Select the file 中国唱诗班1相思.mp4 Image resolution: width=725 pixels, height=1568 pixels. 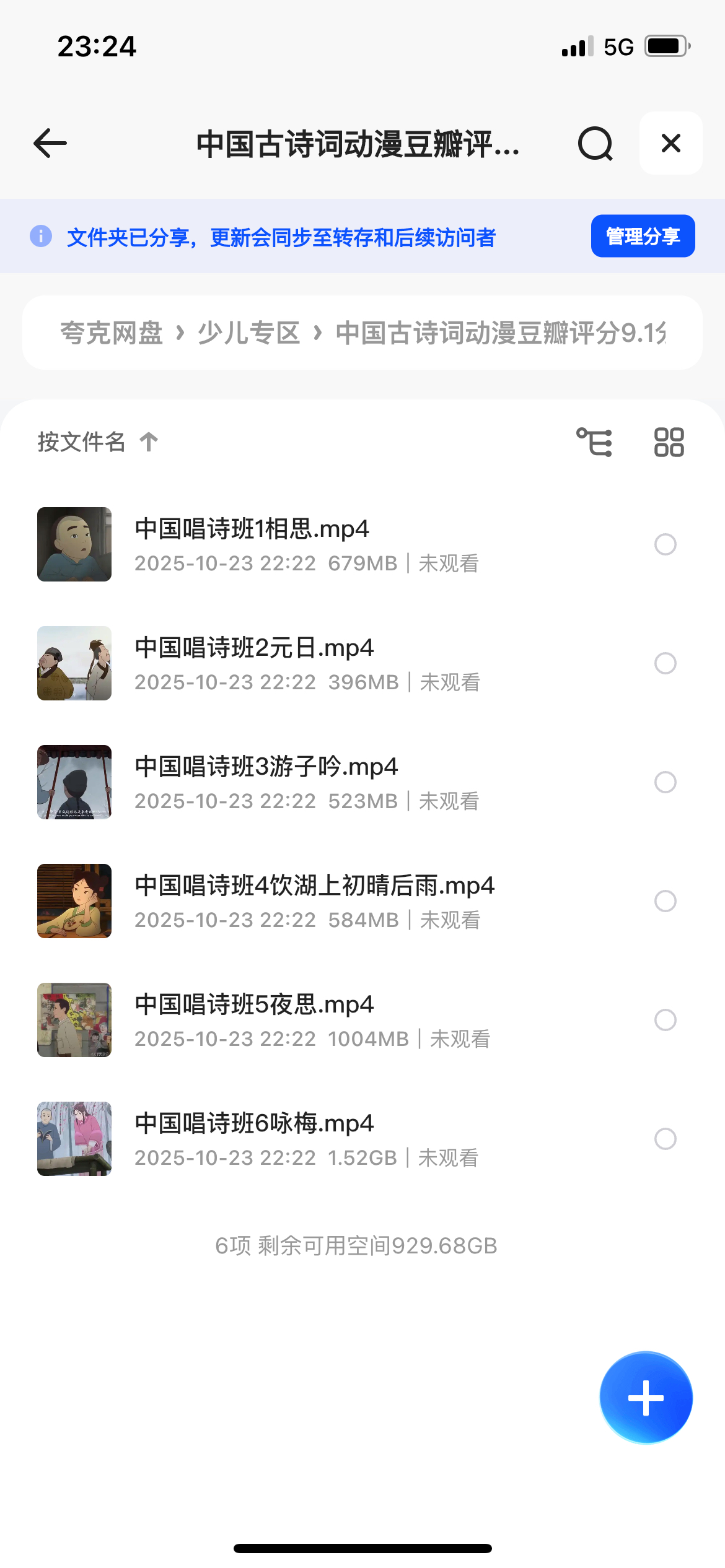[665, 545]
